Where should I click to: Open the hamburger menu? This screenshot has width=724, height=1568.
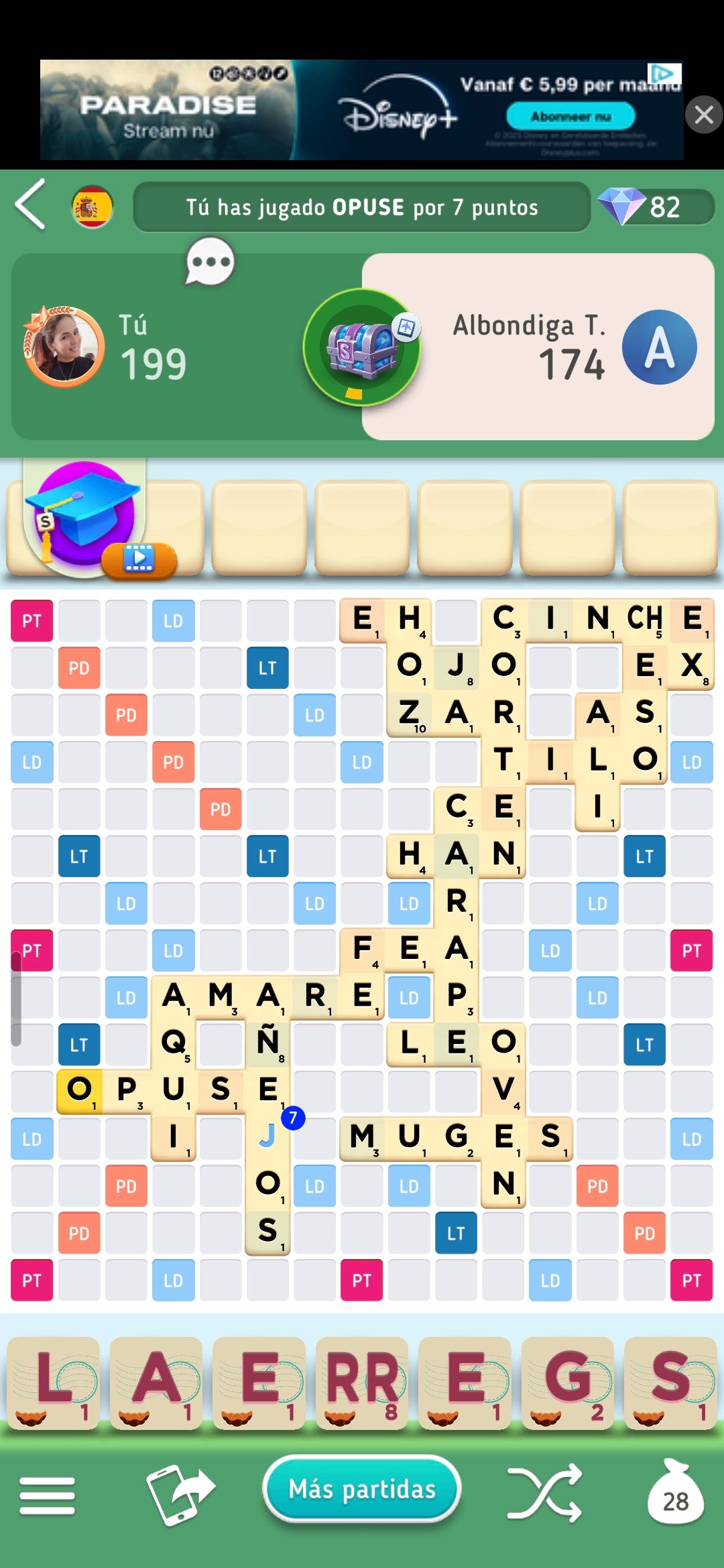coord(47,1496)
